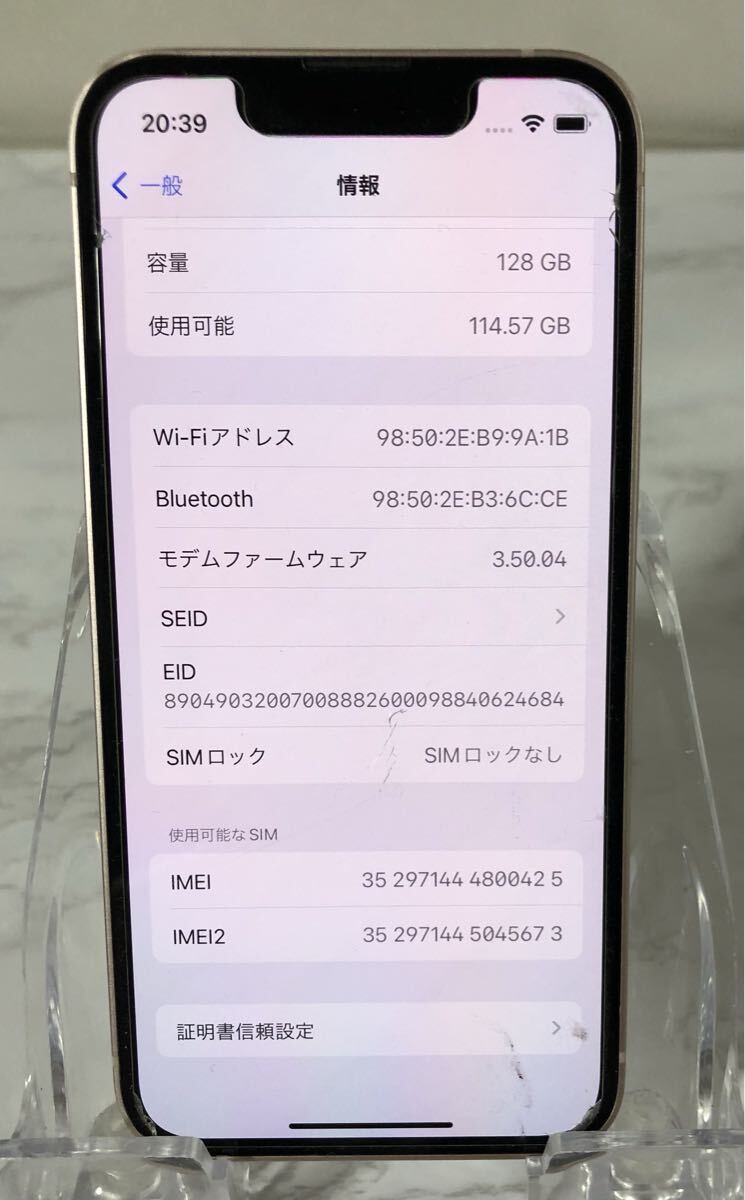Screen dimensions: 745x1200
Task: Open the SEID row
Action: click(360, 618)
